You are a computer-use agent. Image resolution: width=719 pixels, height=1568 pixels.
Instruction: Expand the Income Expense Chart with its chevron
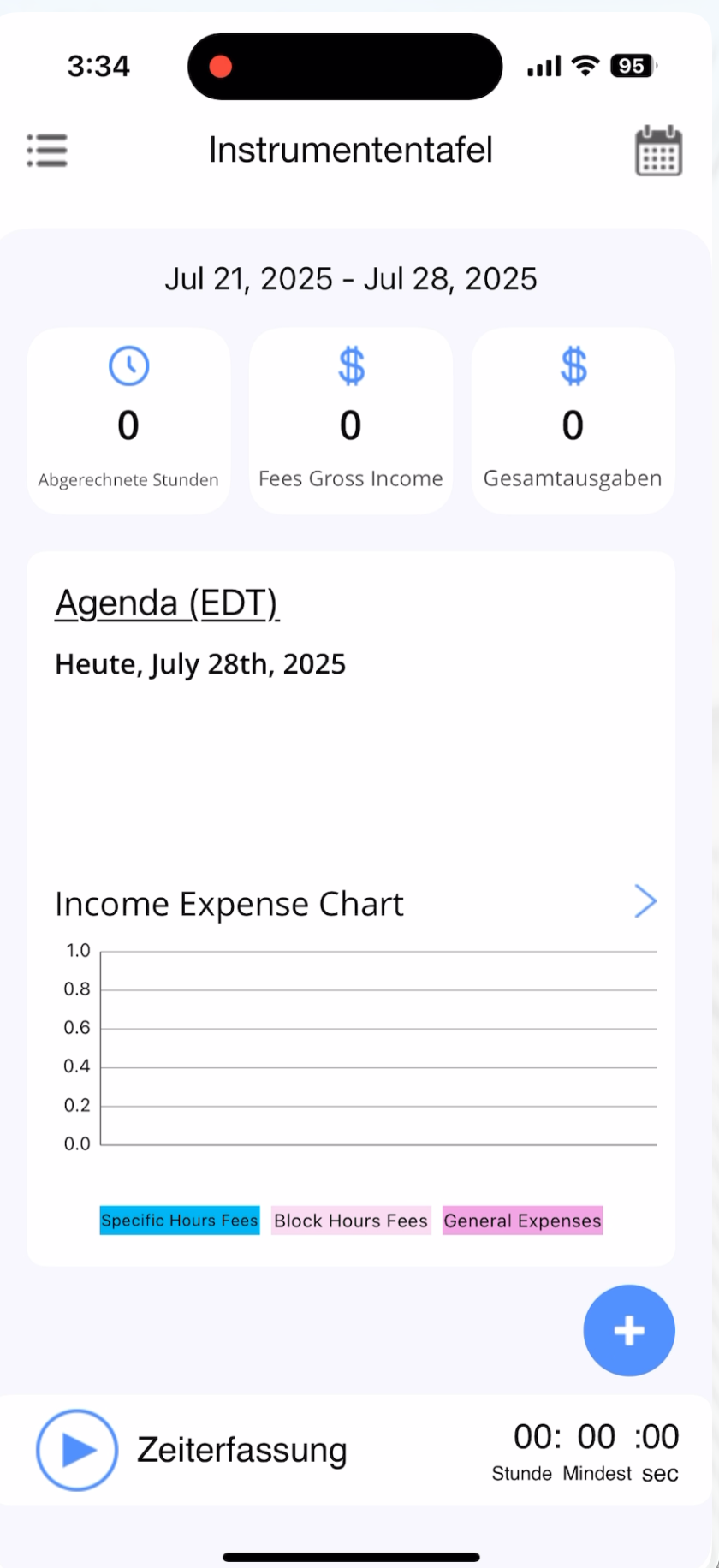pos(645,901)
